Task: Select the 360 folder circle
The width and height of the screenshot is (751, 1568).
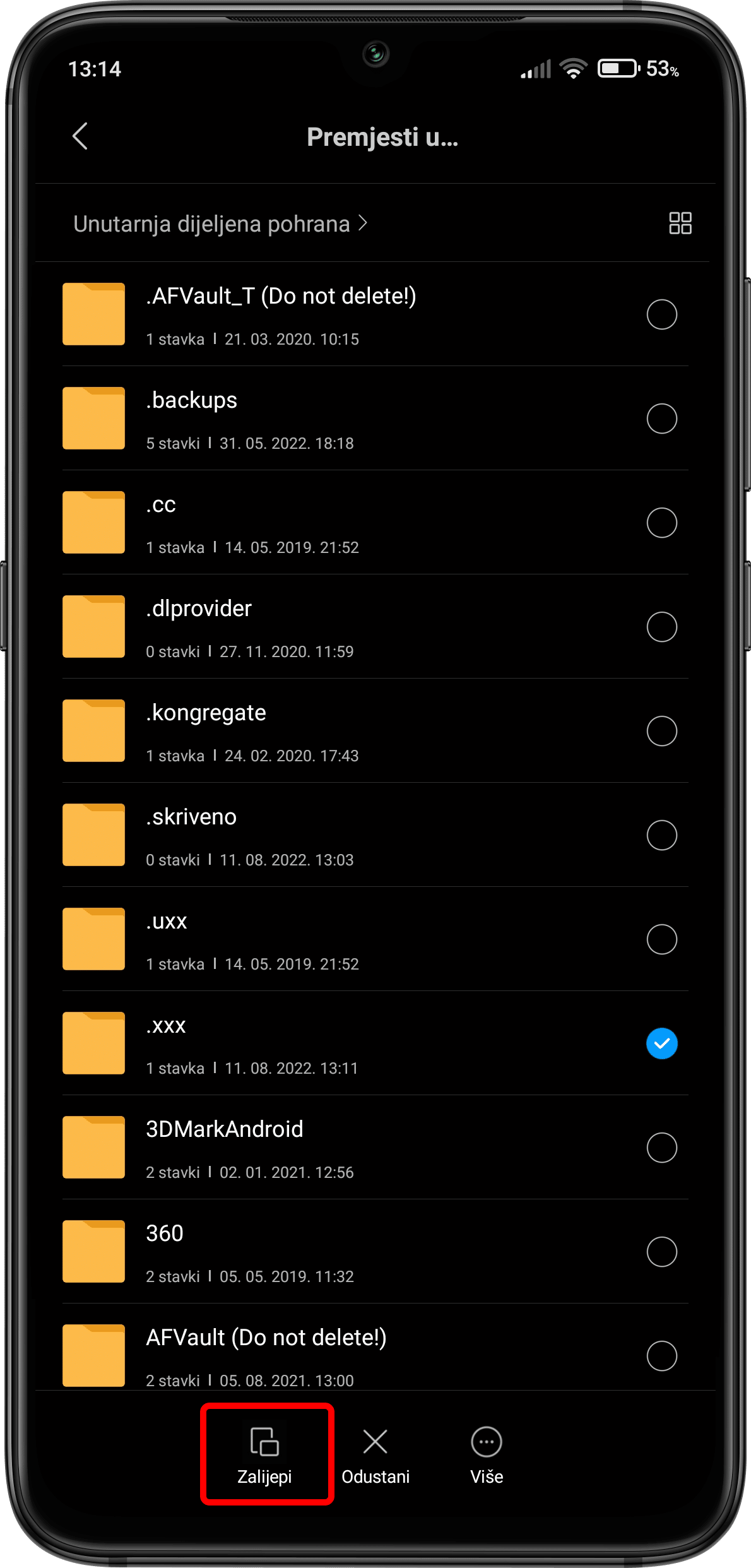Action: point(661,1252)
